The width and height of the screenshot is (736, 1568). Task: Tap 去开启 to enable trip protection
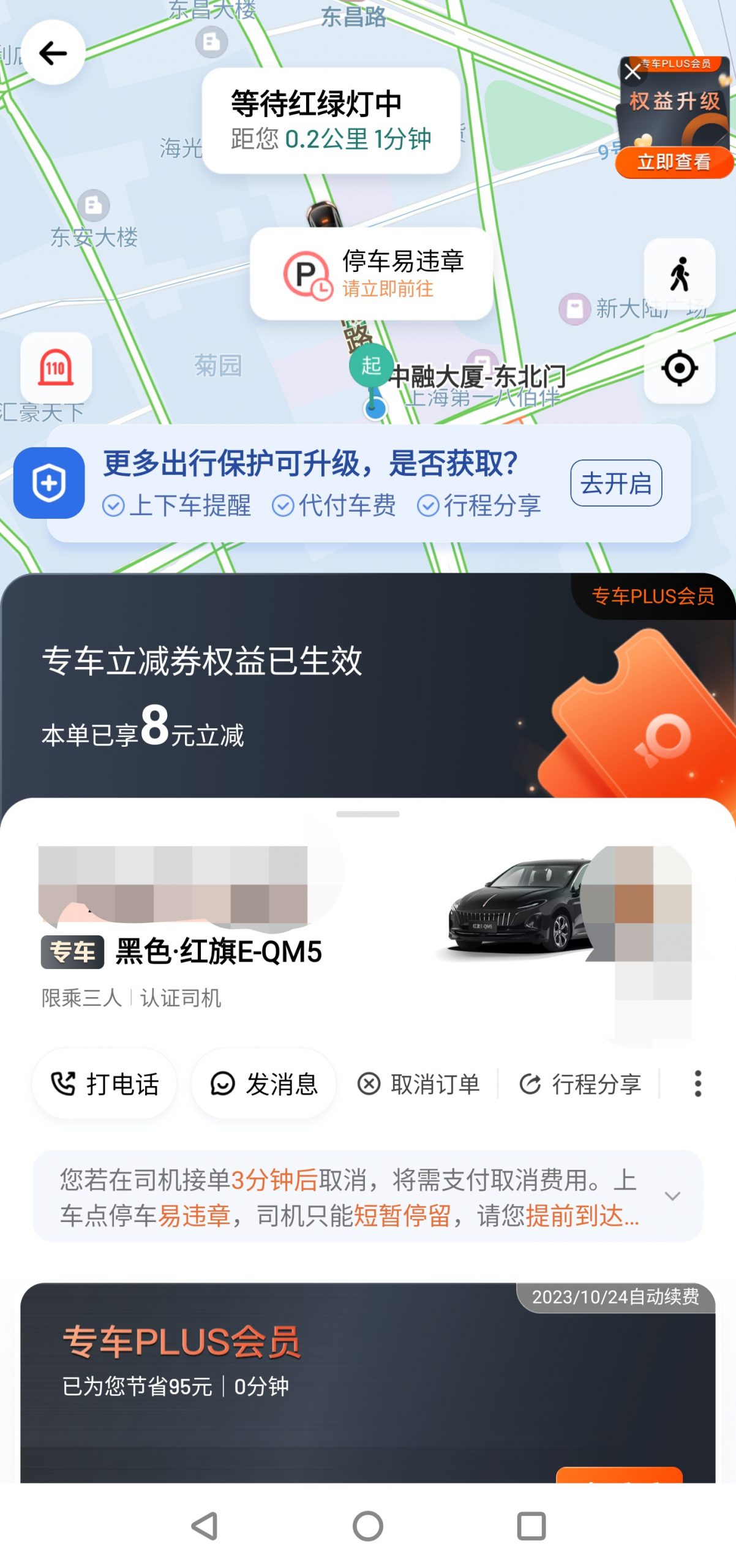coord(615,483)
